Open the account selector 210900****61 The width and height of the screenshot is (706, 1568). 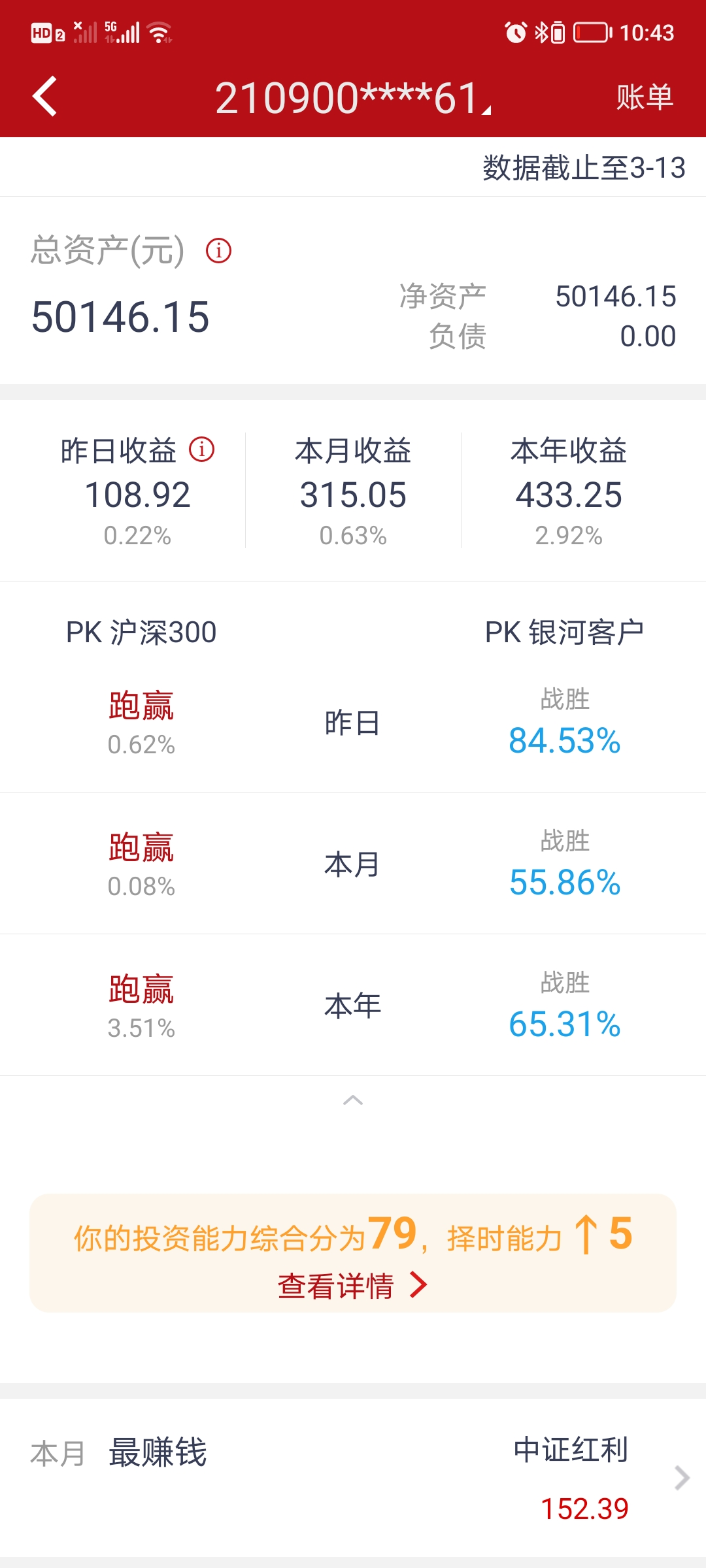click(353, 98)
